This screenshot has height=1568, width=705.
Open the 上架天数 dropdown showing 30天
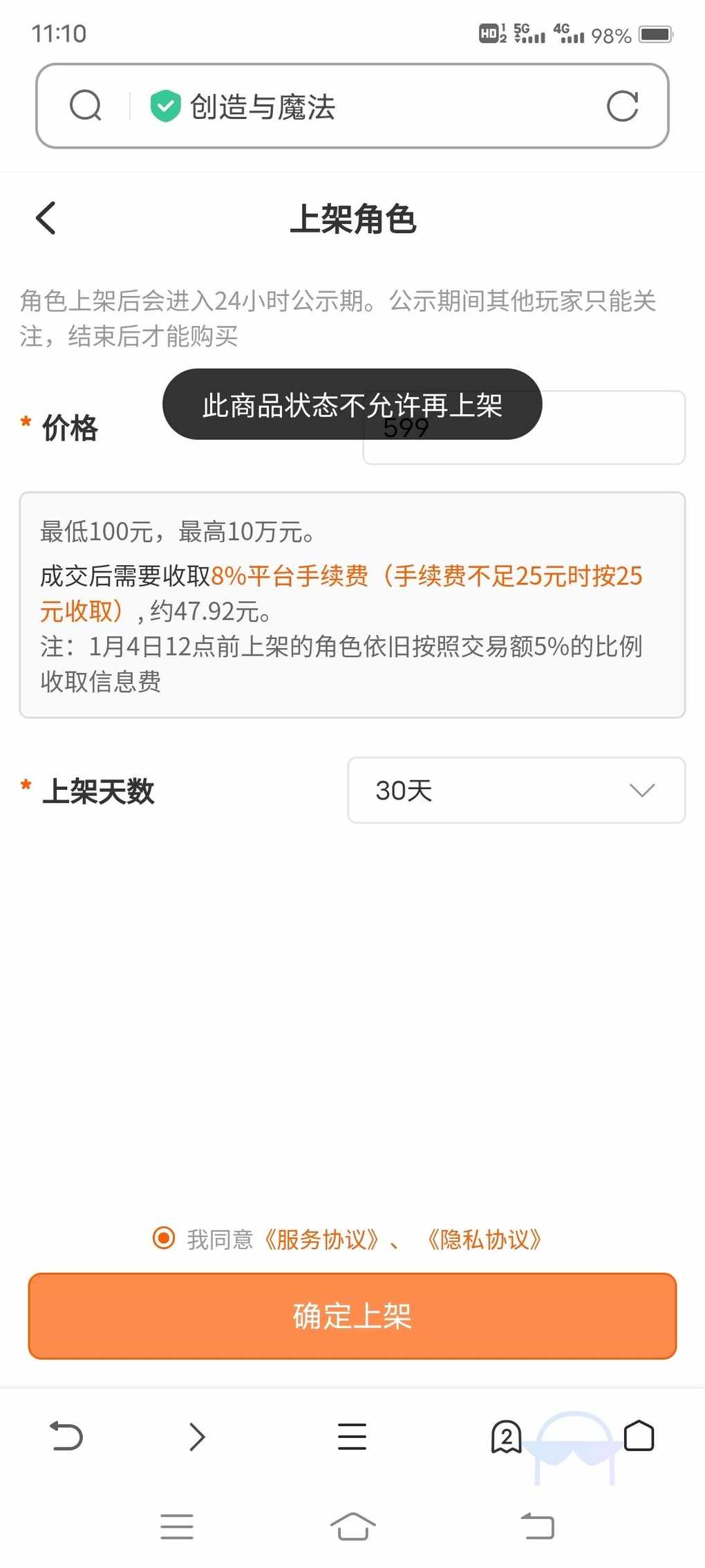516,790
